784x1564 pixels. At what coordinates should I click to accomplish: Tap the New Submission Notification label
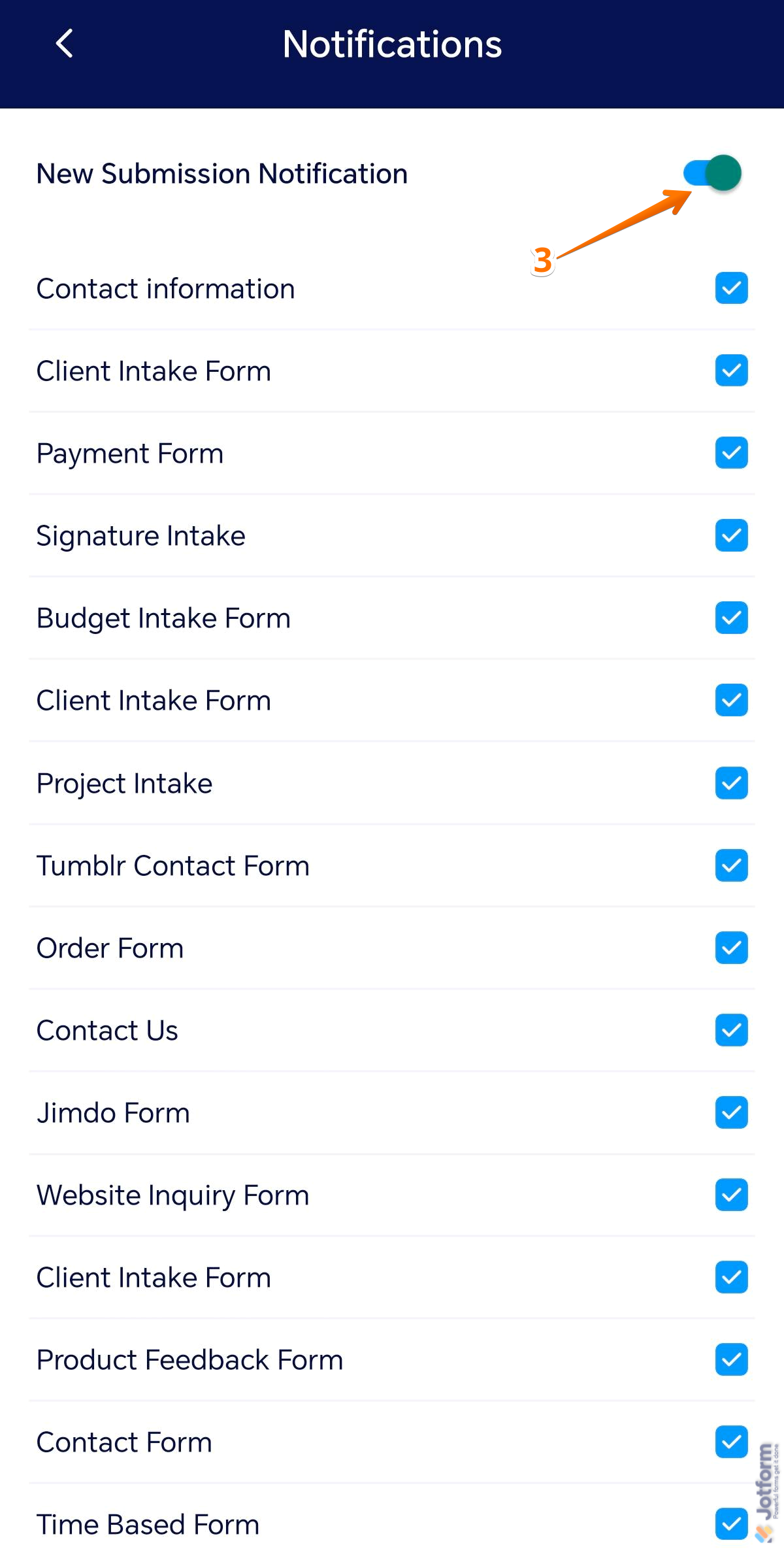(221, 173)
